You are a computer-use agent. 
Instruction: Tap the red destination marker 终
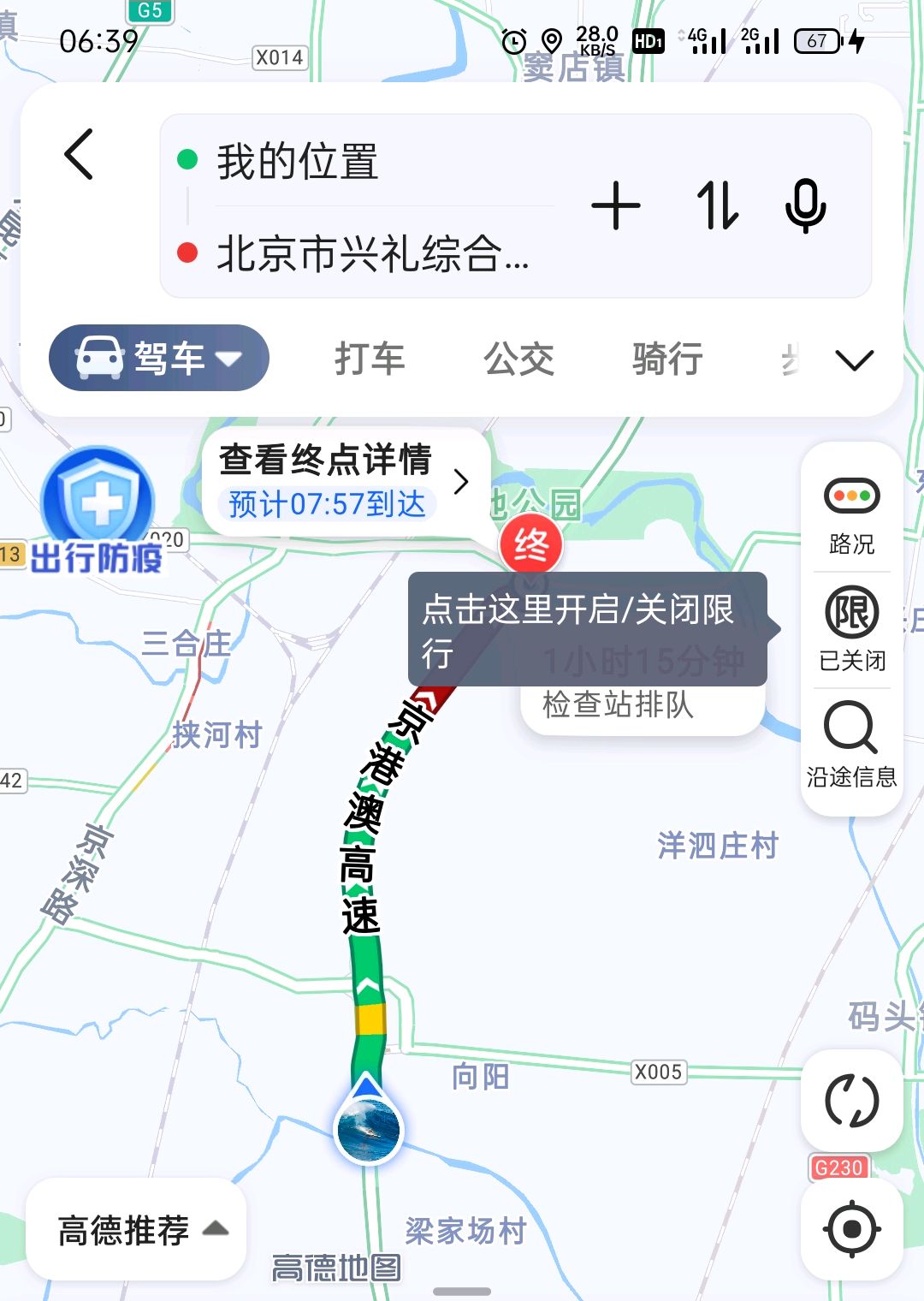pos(531,544)
